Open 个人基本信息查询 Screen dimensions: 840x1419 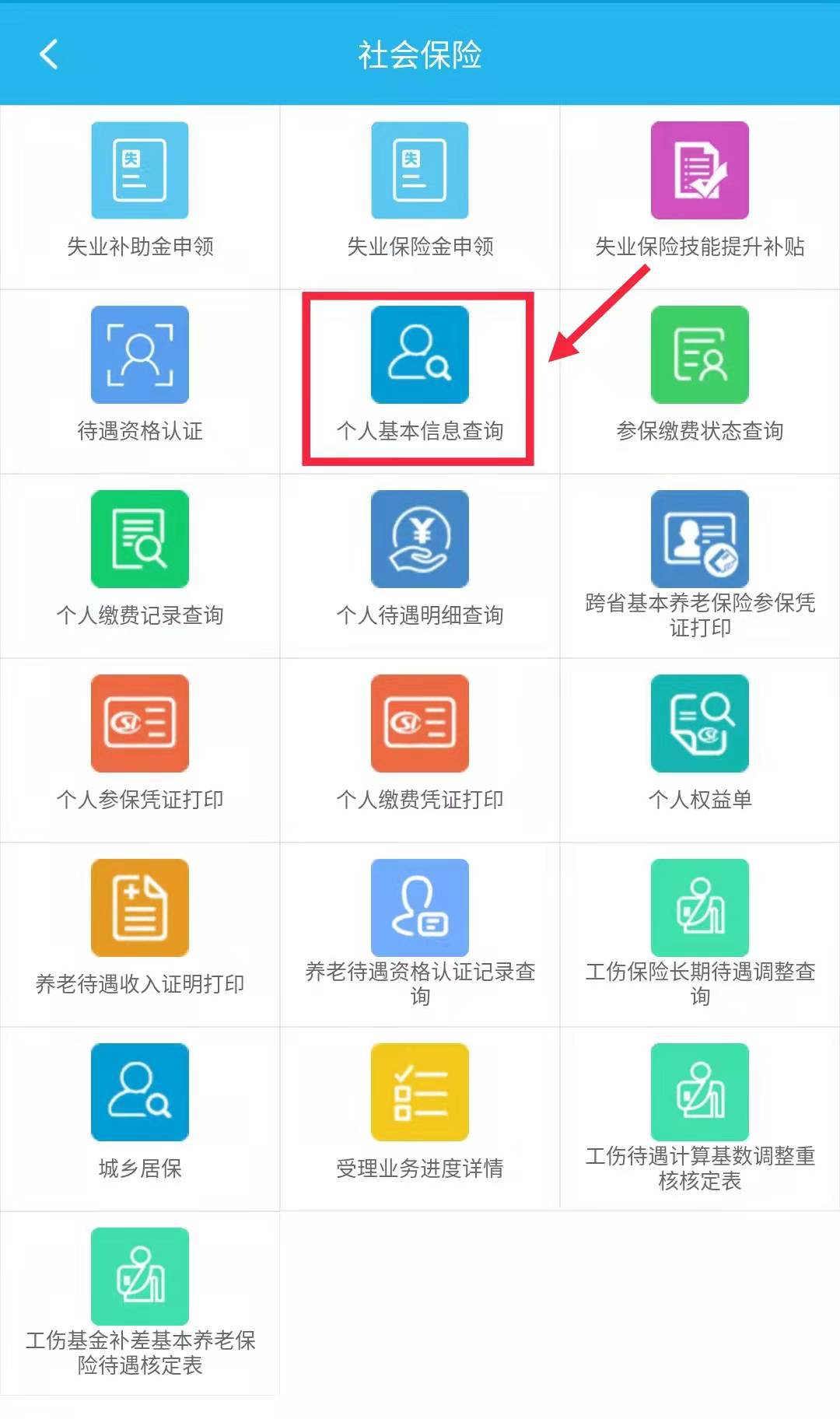(420, 356)
